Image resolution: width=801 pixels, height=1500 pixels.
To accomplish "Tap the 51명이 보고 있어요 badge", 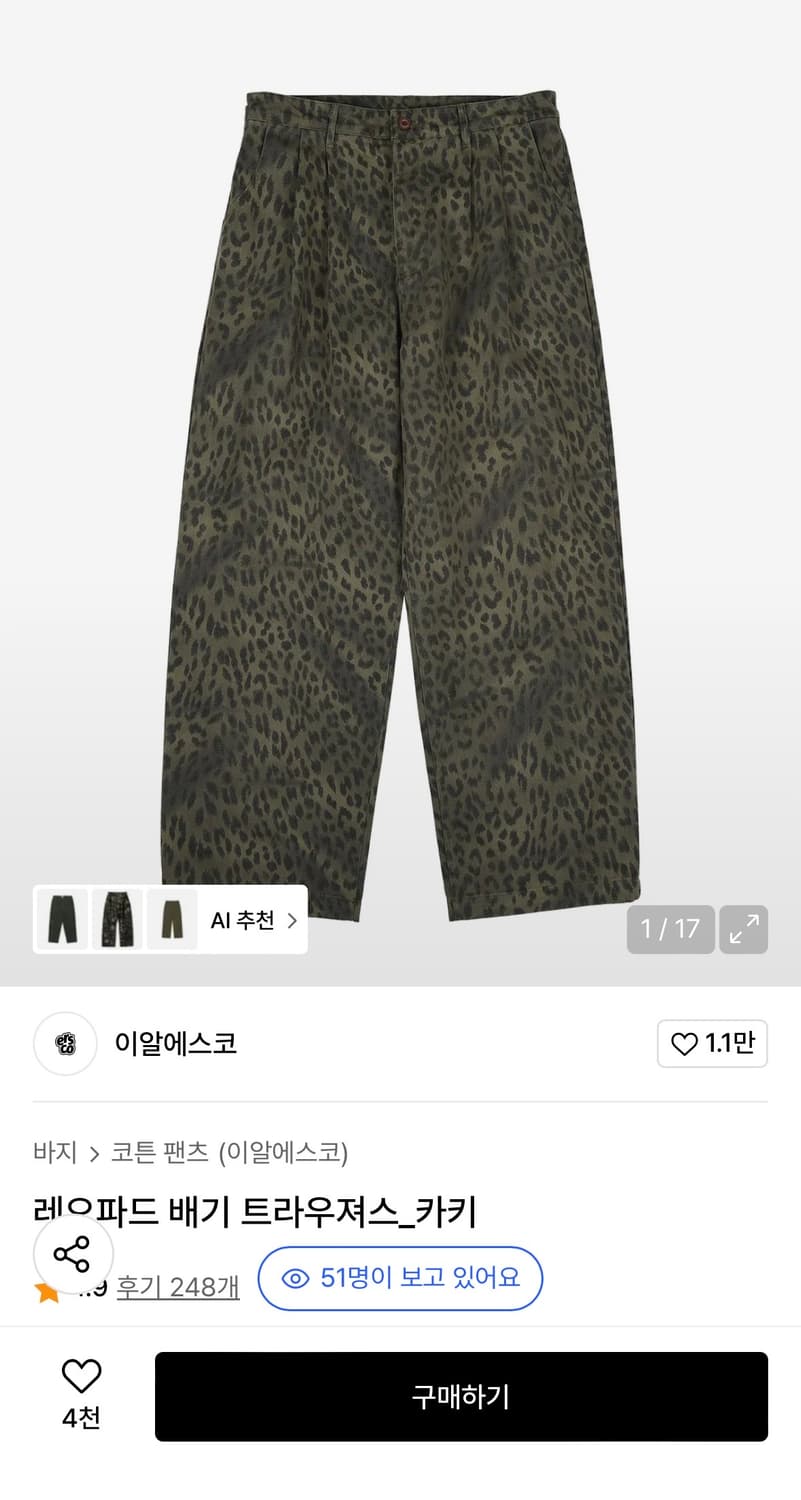I will point(400,1278).
